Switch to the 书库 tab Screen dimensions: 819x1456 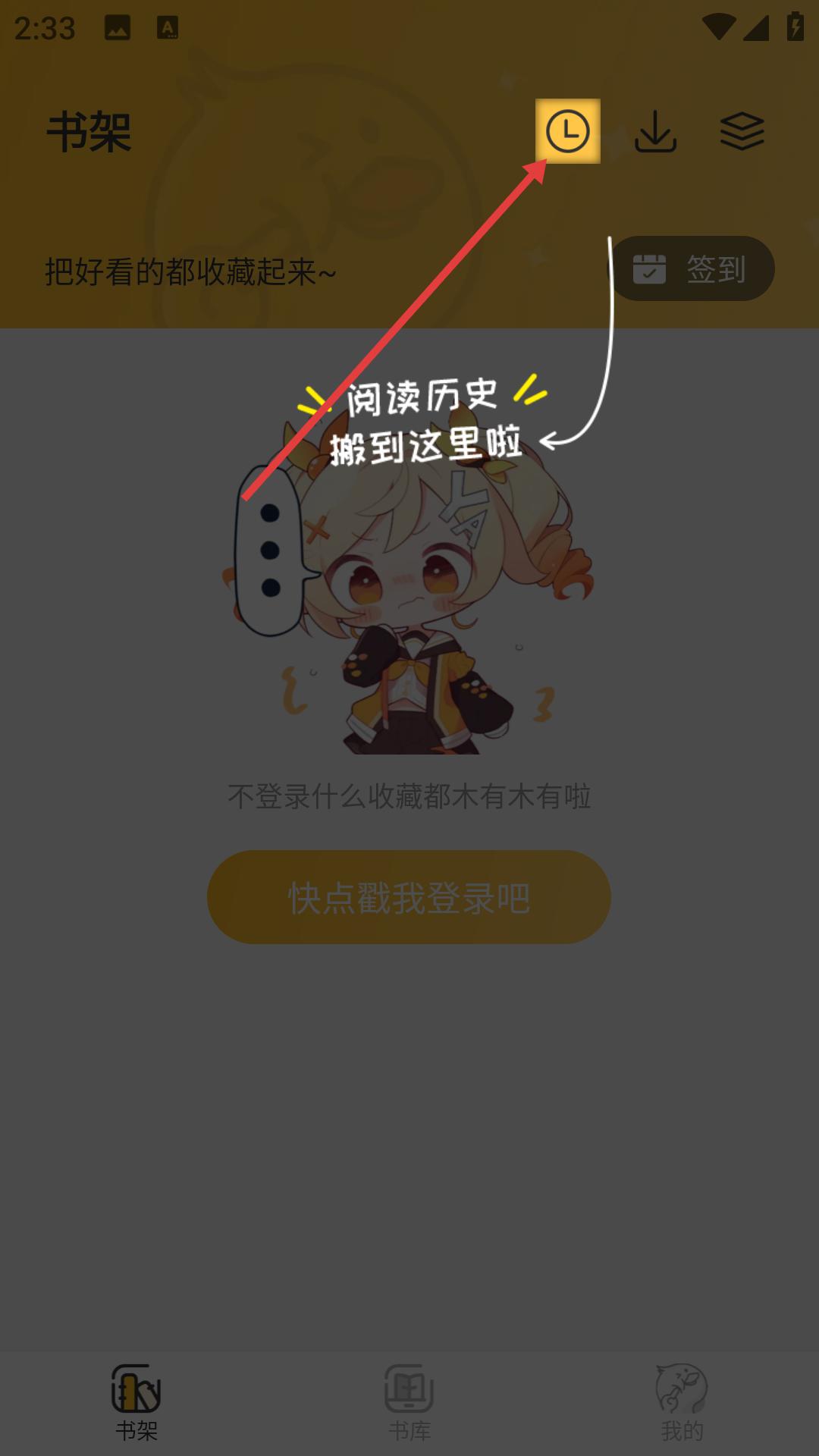(x=409, y=1401)
